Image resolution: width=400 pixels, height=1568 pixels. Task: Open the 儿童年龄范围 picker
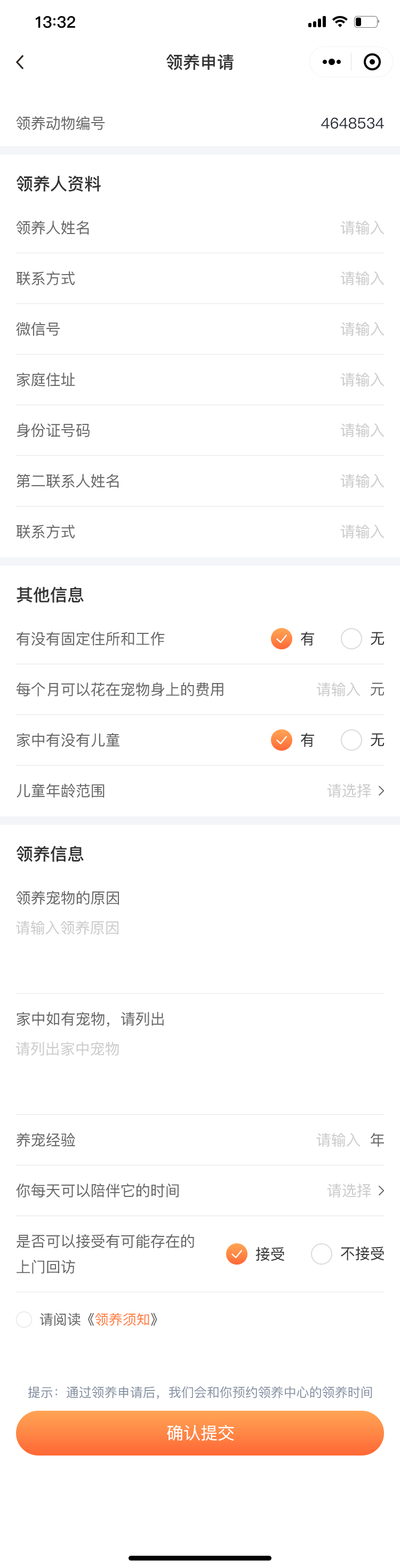click(356, 791)
